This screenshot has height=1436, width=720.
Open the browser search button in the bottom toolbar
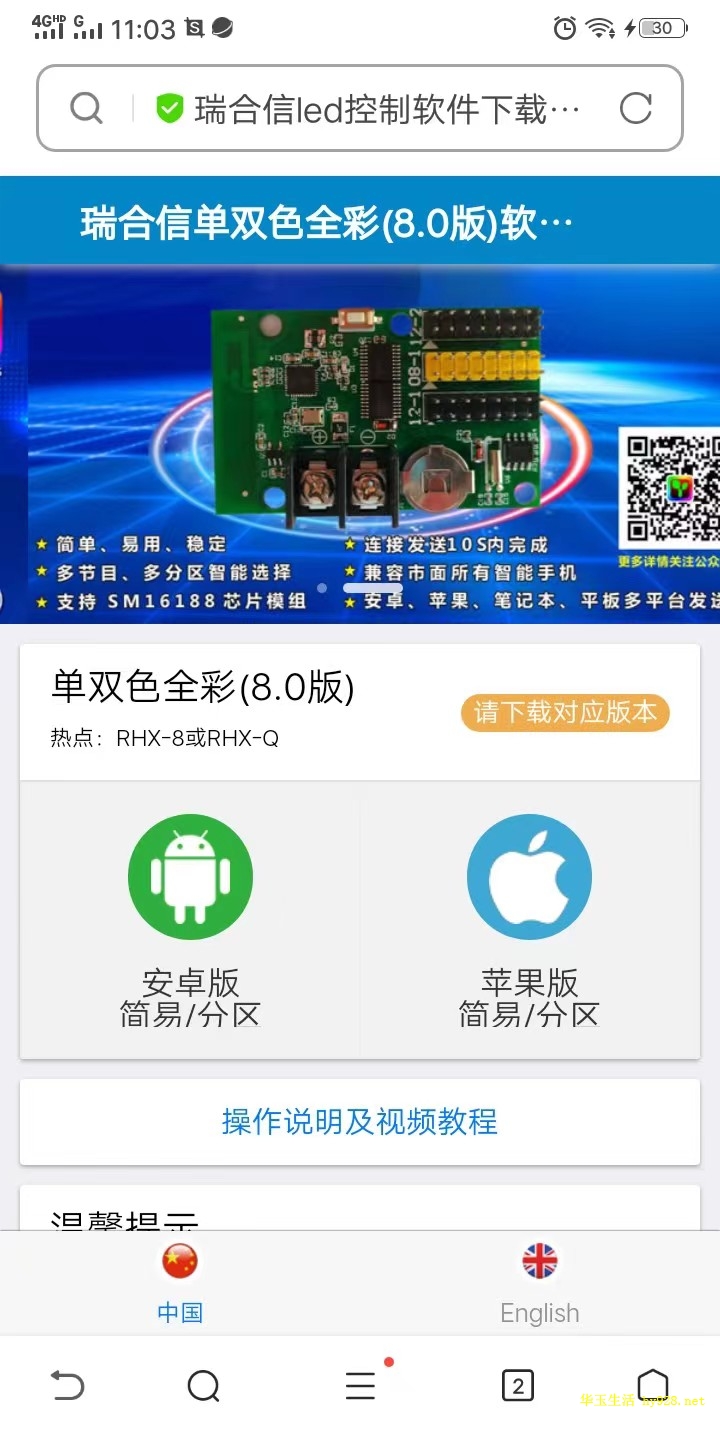204,1386
